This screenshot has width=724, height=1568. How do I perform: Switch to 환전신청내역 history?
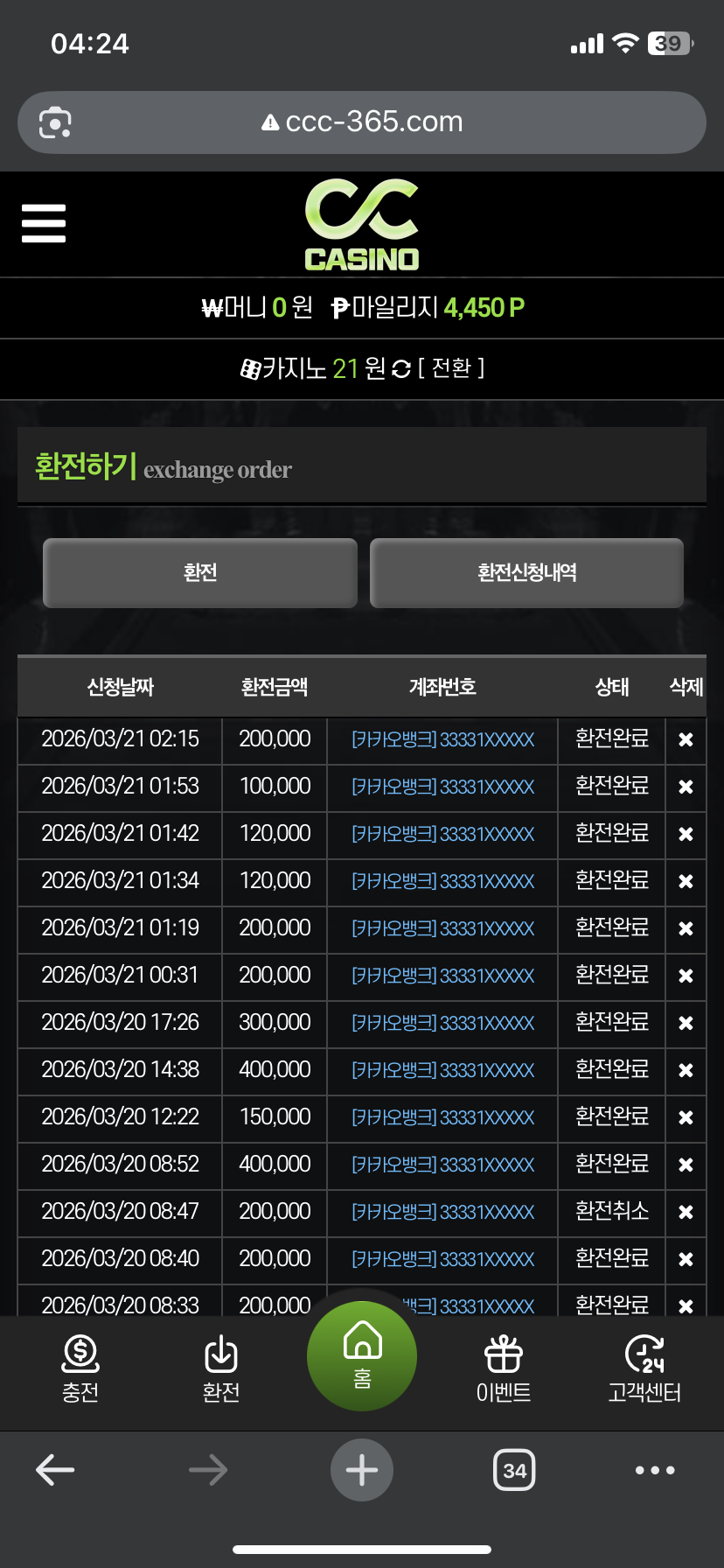coord(526,573)
